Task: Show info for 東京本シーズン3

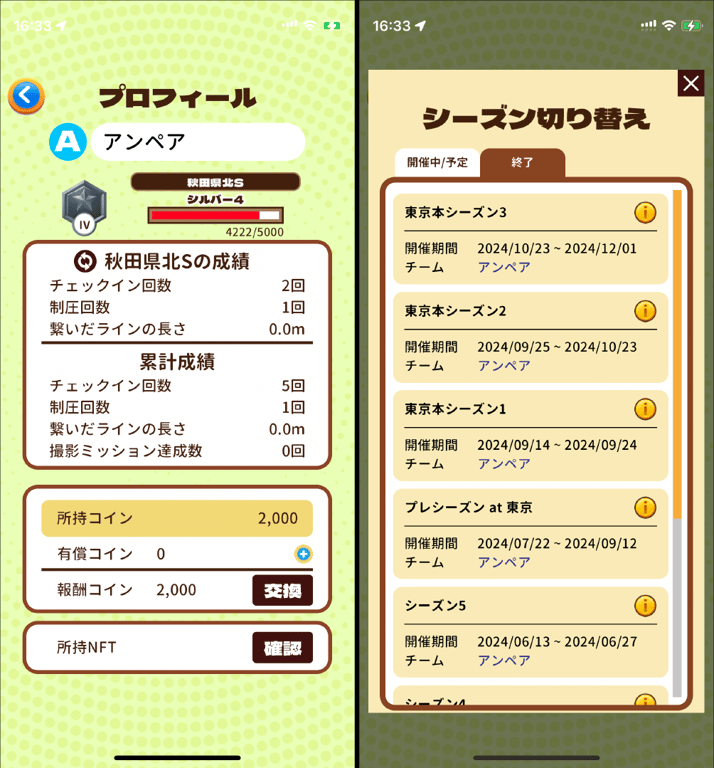Action: click(x=645, y=212)
